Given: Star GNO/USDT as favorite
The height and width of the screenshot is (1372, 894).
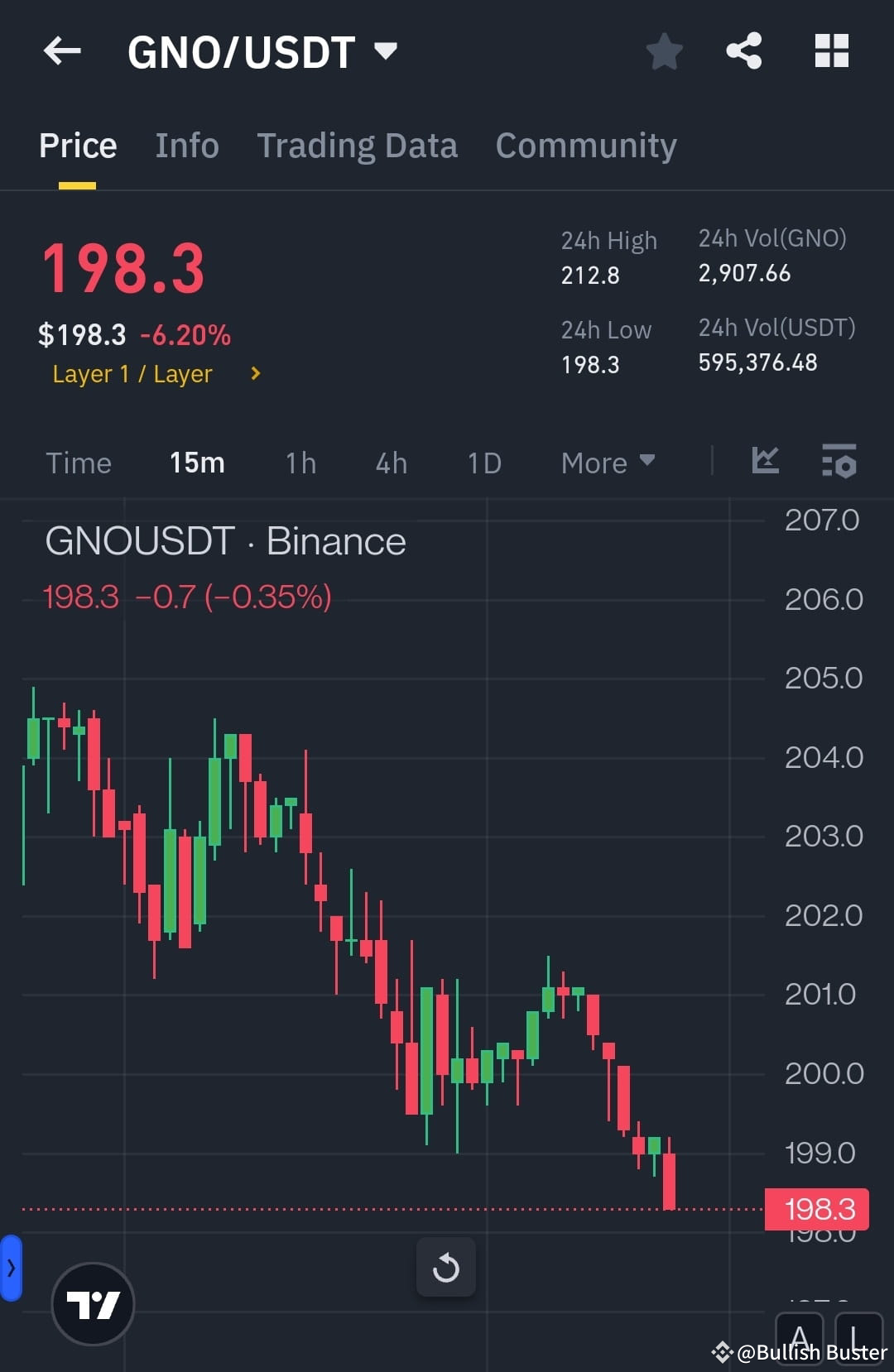Looking at the screenshot, I should (664, 51).
